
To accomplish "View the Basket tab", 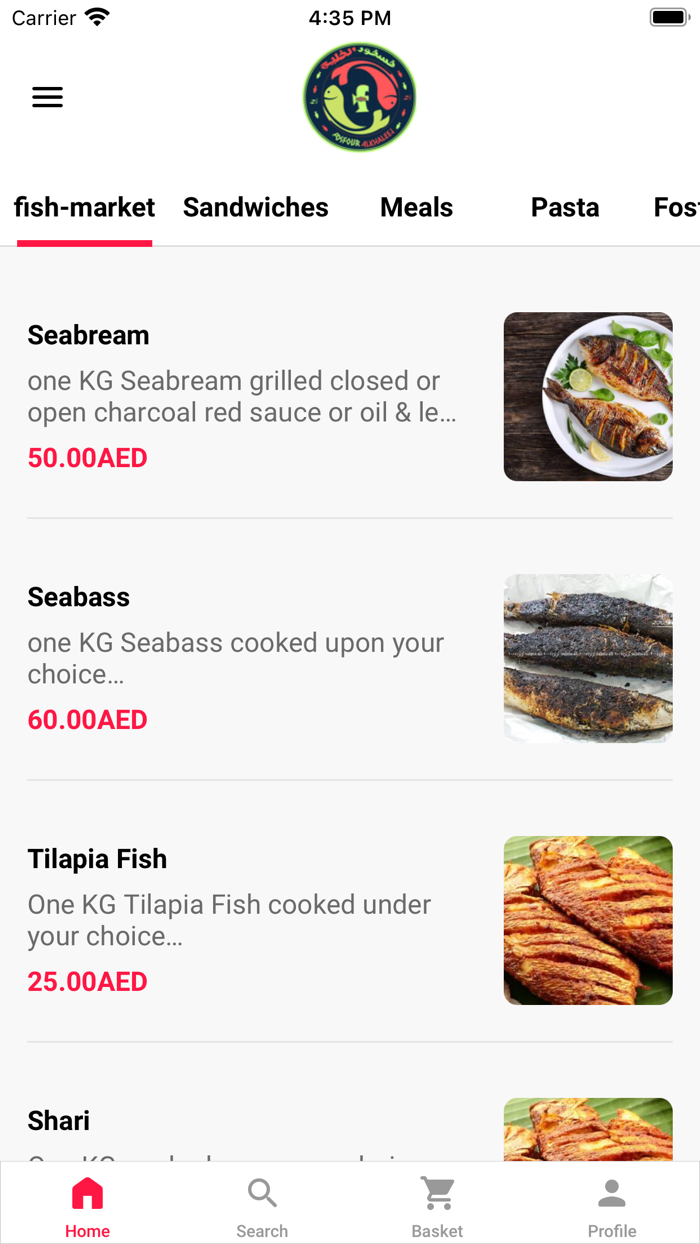I will click(x=437, y=1204).
